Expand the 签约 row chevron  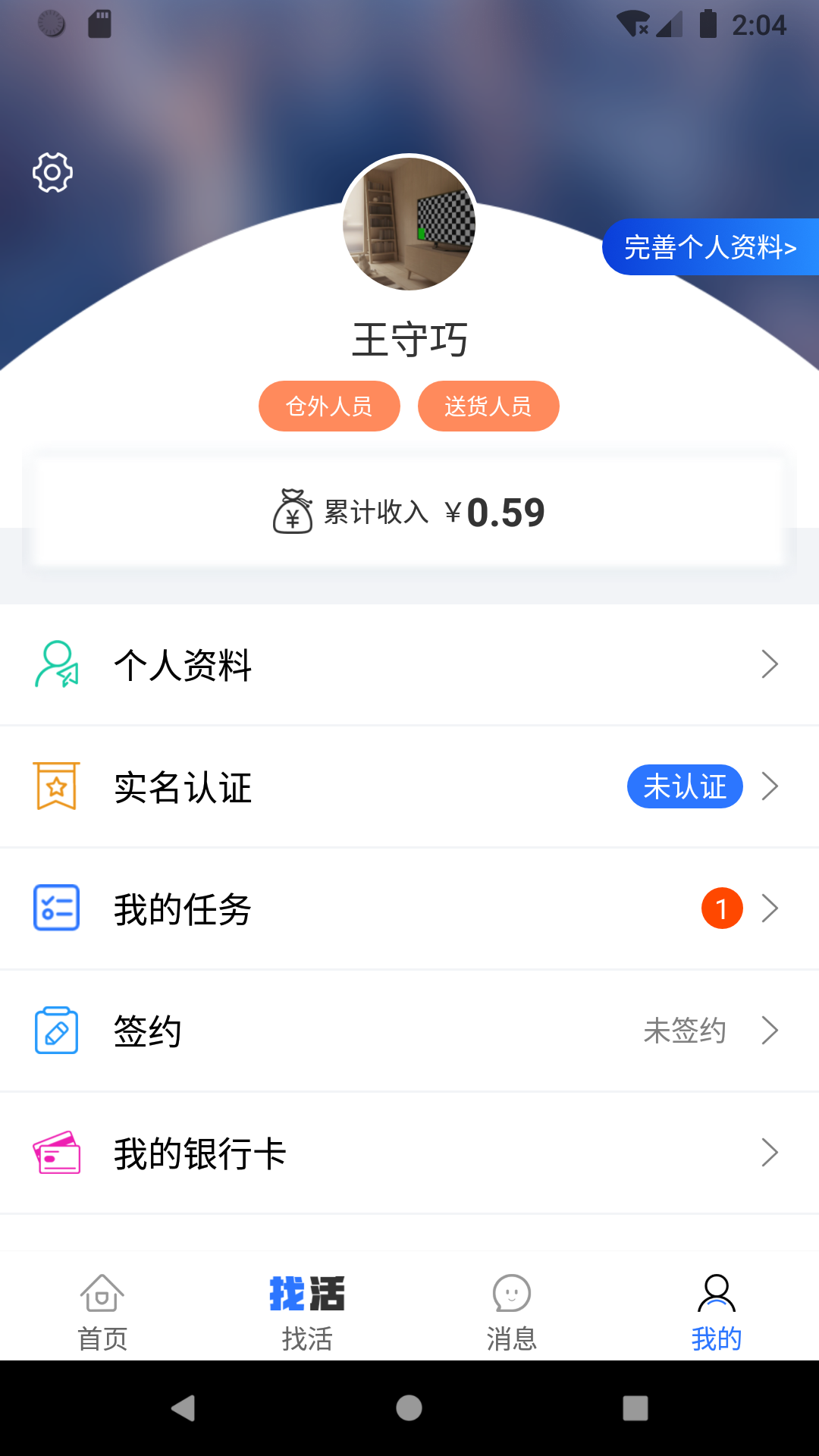point(770,1031)
